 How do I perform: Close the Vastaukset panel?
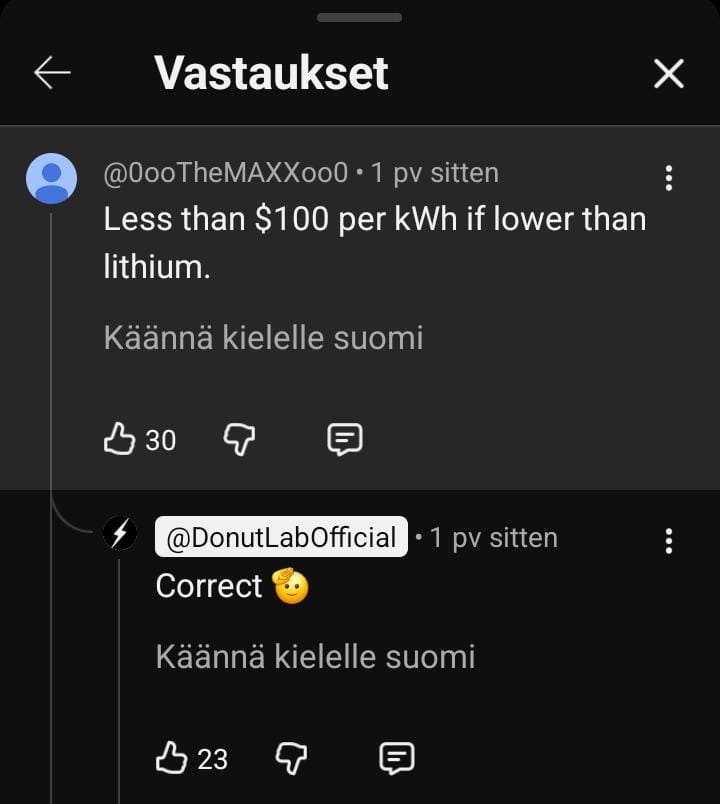pos(668,73)
